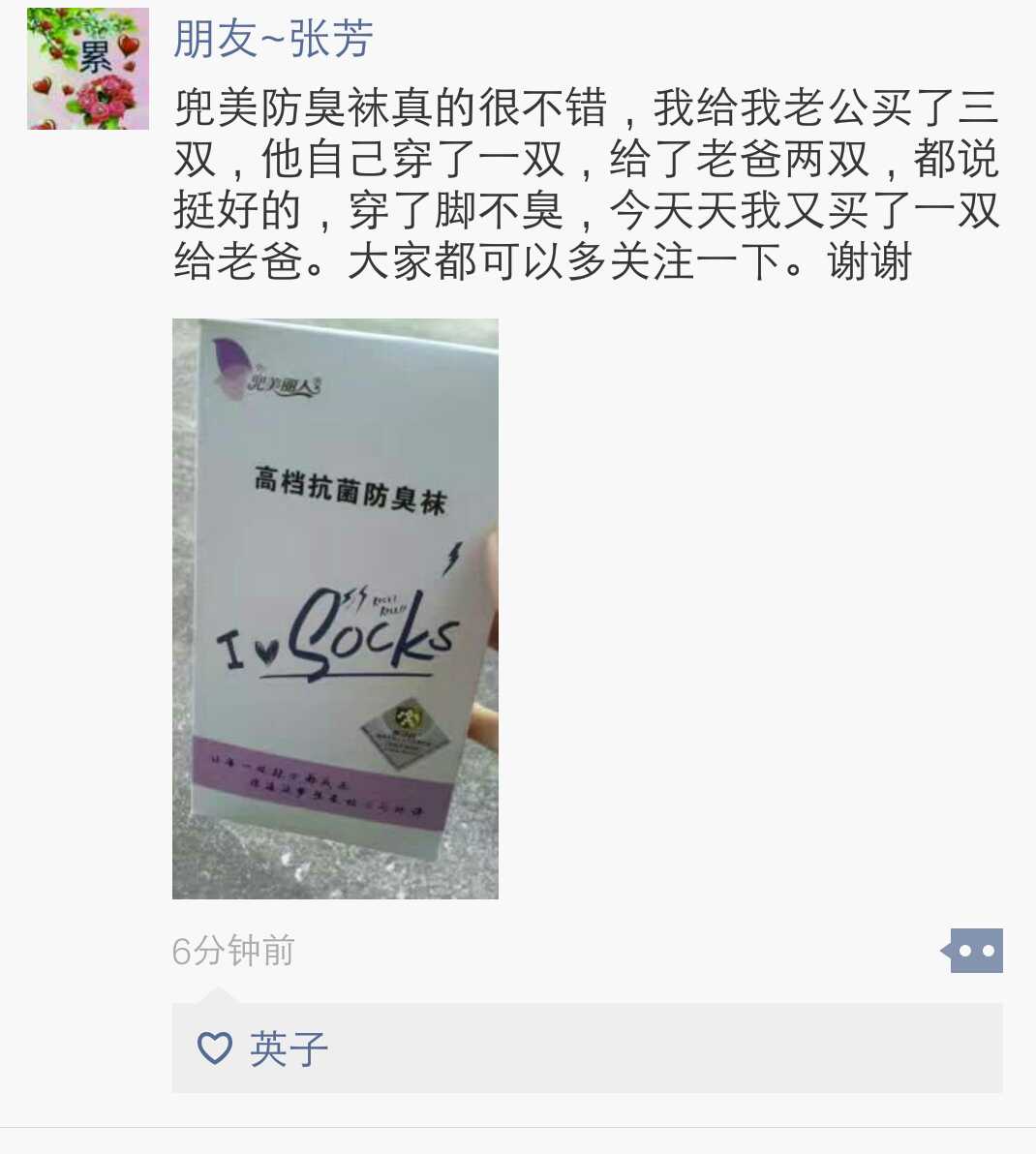
Task: Tap the name 朋友~张芳
Action: 273,40
